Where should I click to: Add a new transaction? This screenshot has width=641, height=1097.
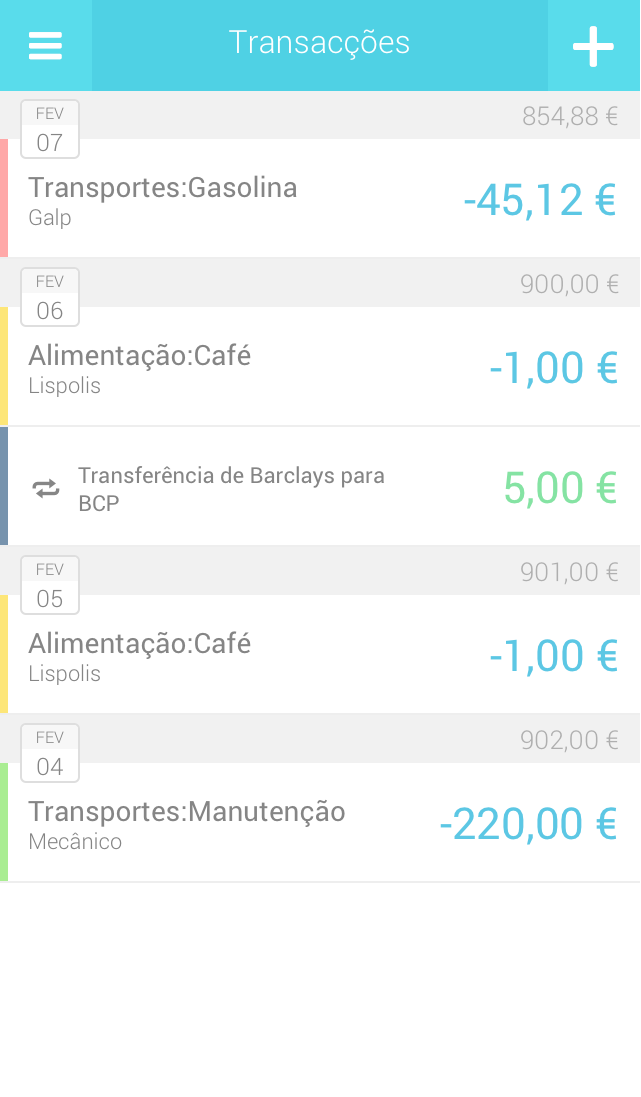coord(593,46)
